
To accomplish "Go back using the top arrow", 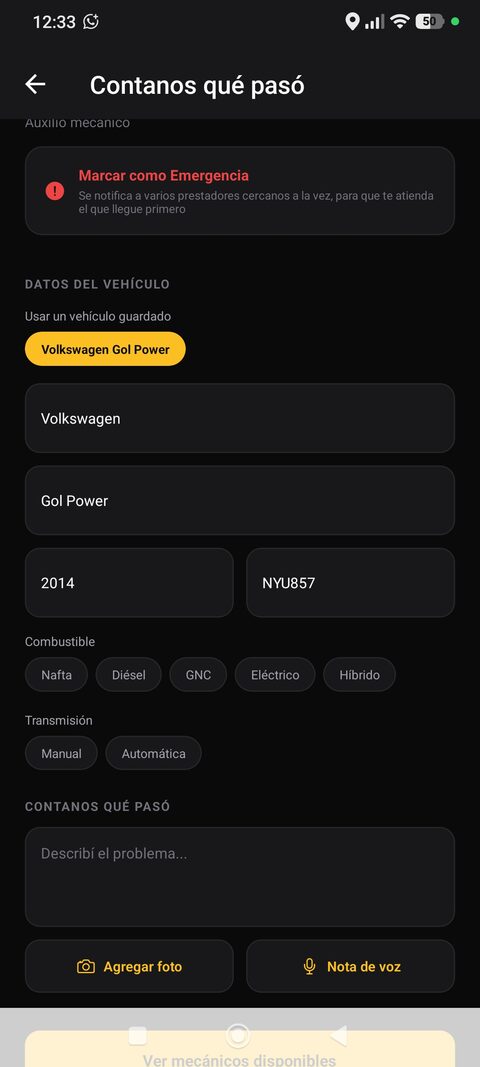I will (x=35, y=84).
